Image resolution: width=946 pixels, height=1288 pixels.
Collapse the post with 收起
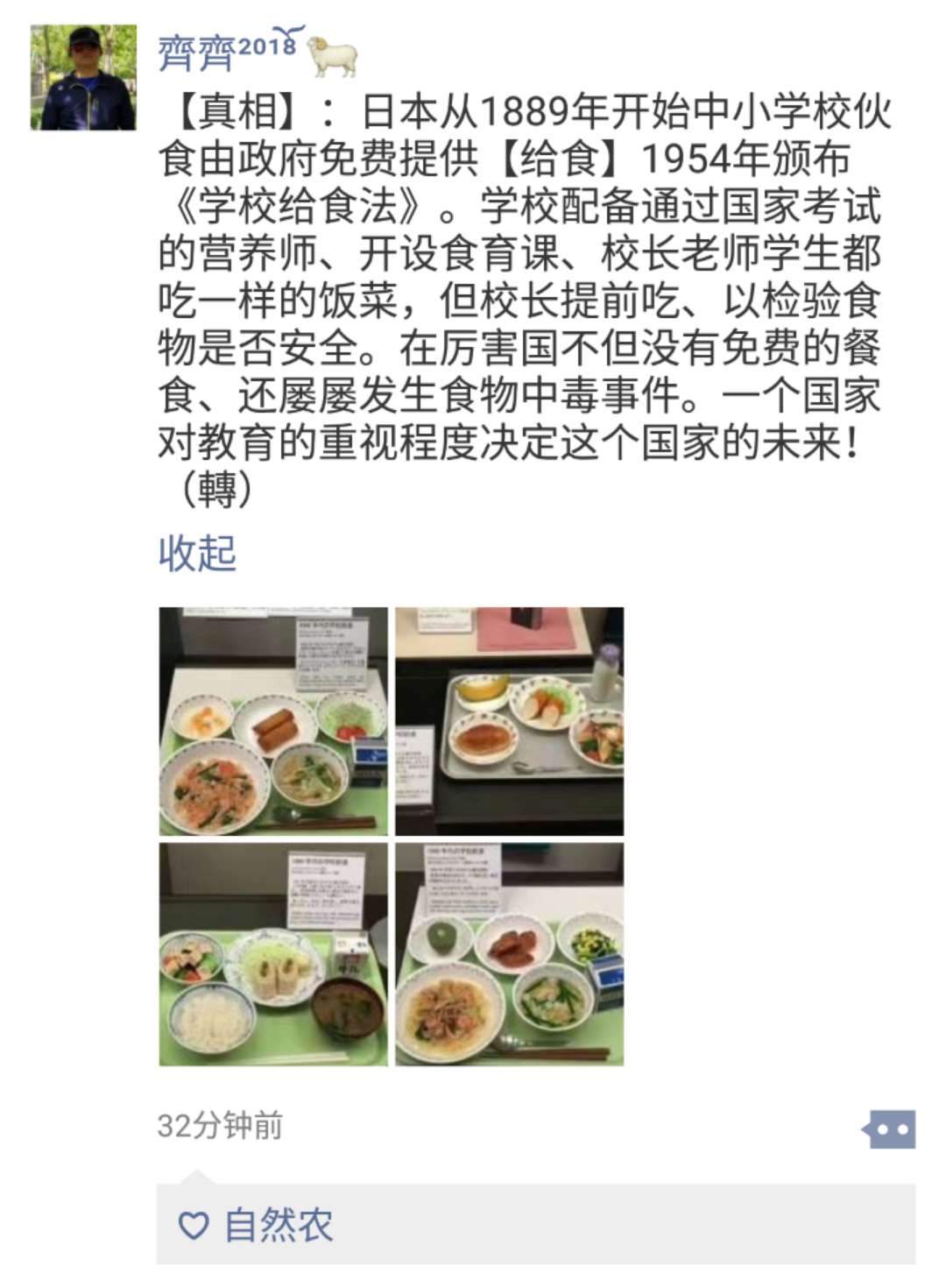(197, 553)
